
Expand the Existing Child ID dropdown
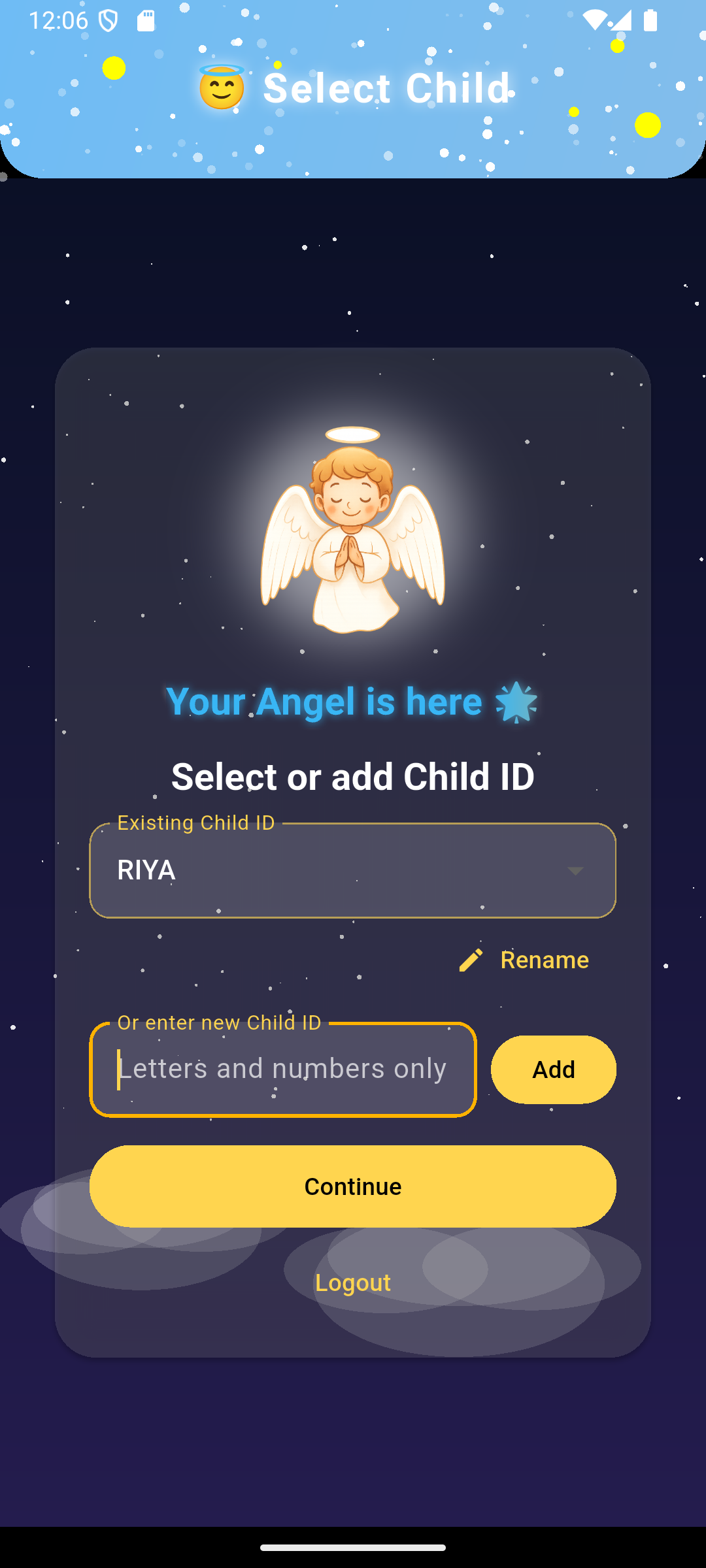click(x=353, y=870)
